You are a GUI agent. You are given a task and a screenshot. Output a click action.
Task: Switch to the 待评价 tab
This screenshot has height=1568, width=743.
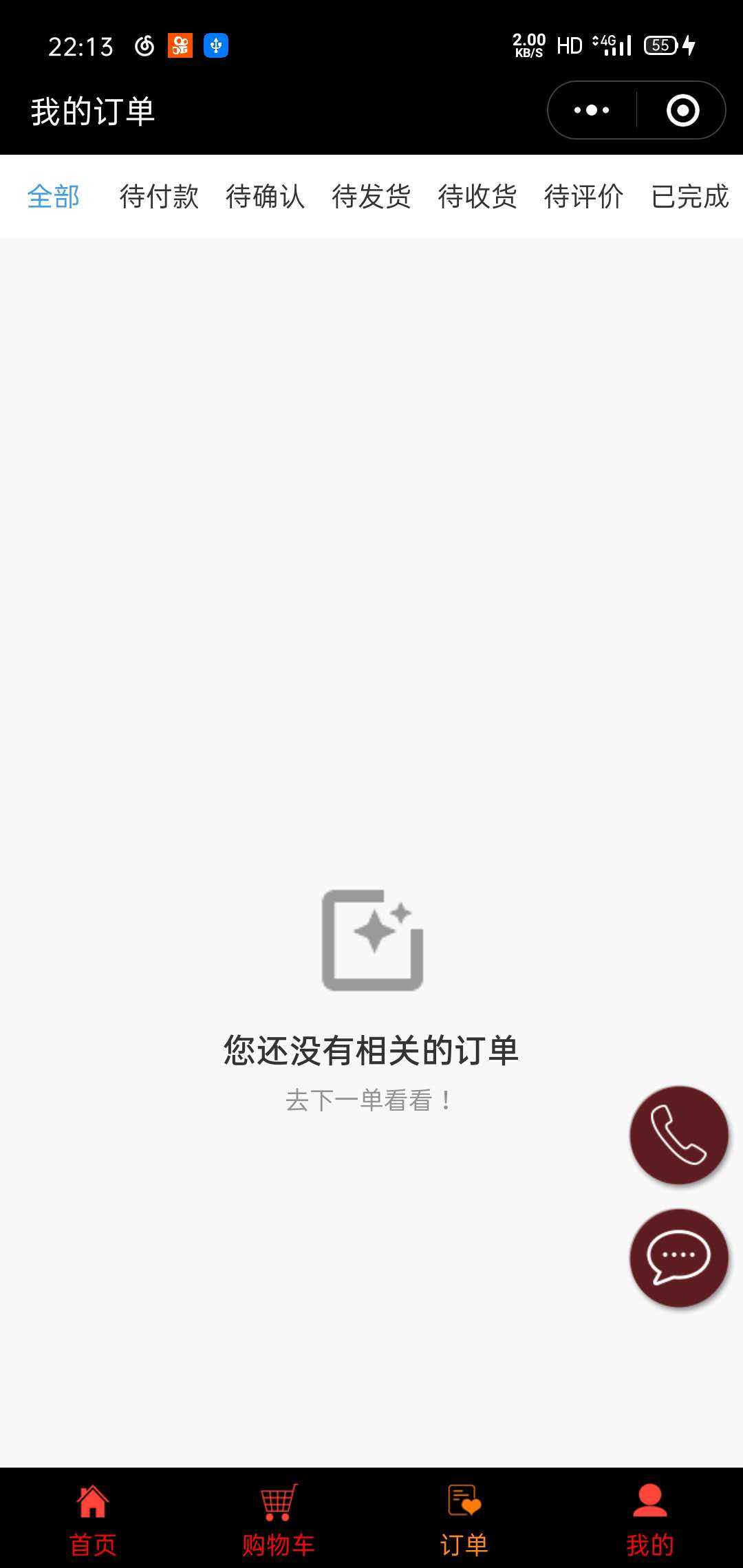[x=583, y=197]
